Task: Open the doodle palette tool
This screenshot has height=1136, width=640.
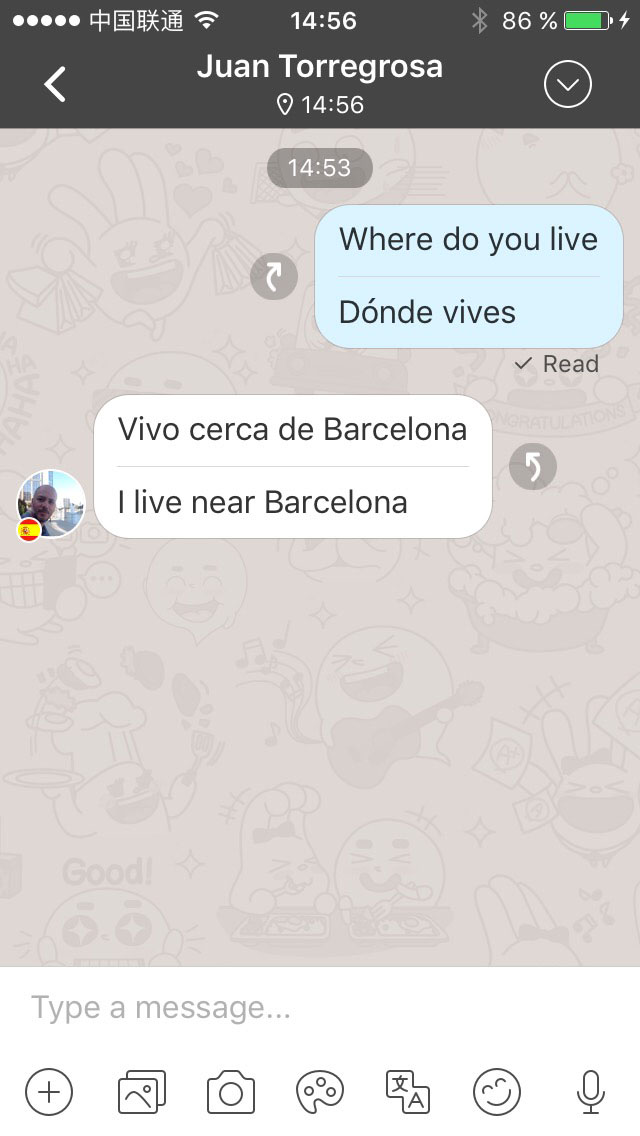Action: (320, 1091)
